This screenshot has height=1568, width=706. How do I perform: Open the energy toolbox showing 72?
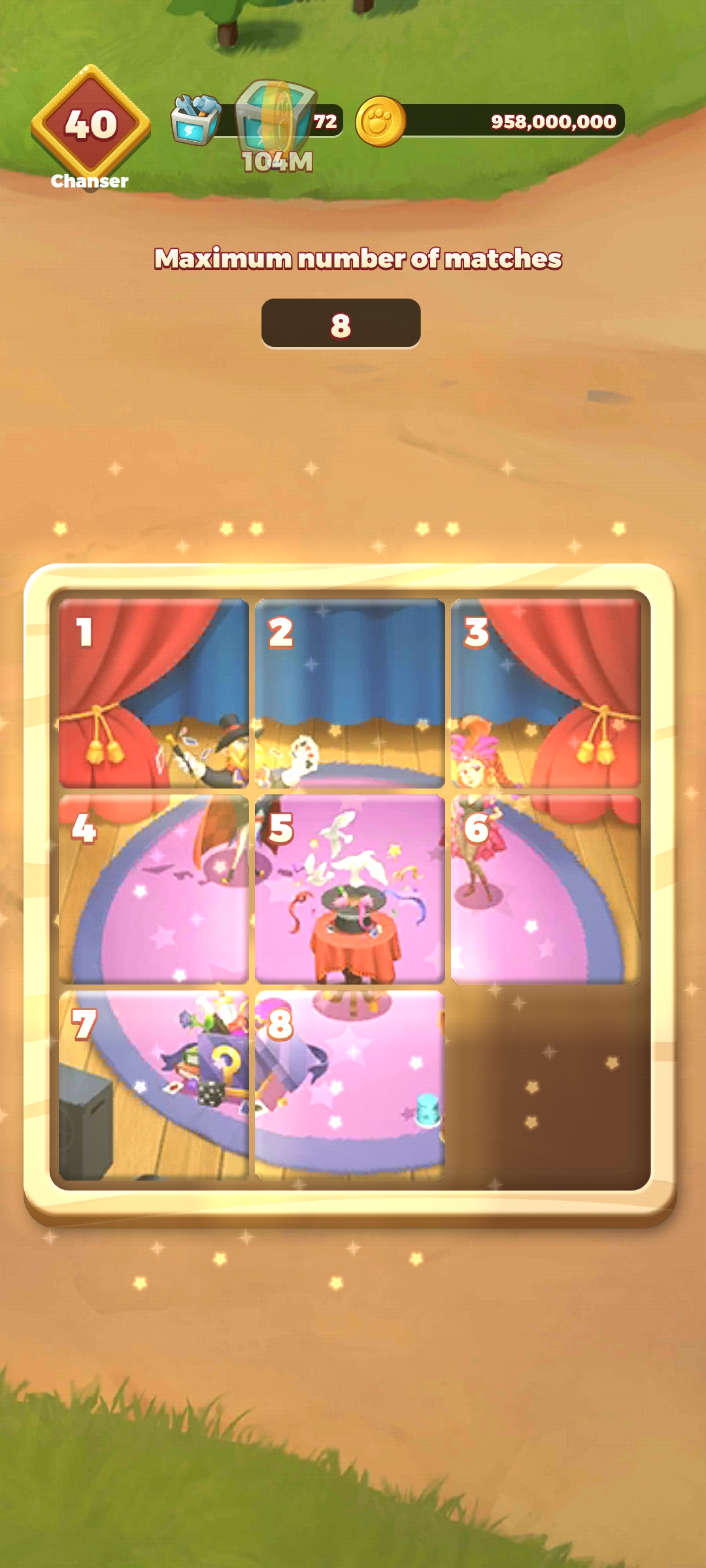[x=196, y=120]
